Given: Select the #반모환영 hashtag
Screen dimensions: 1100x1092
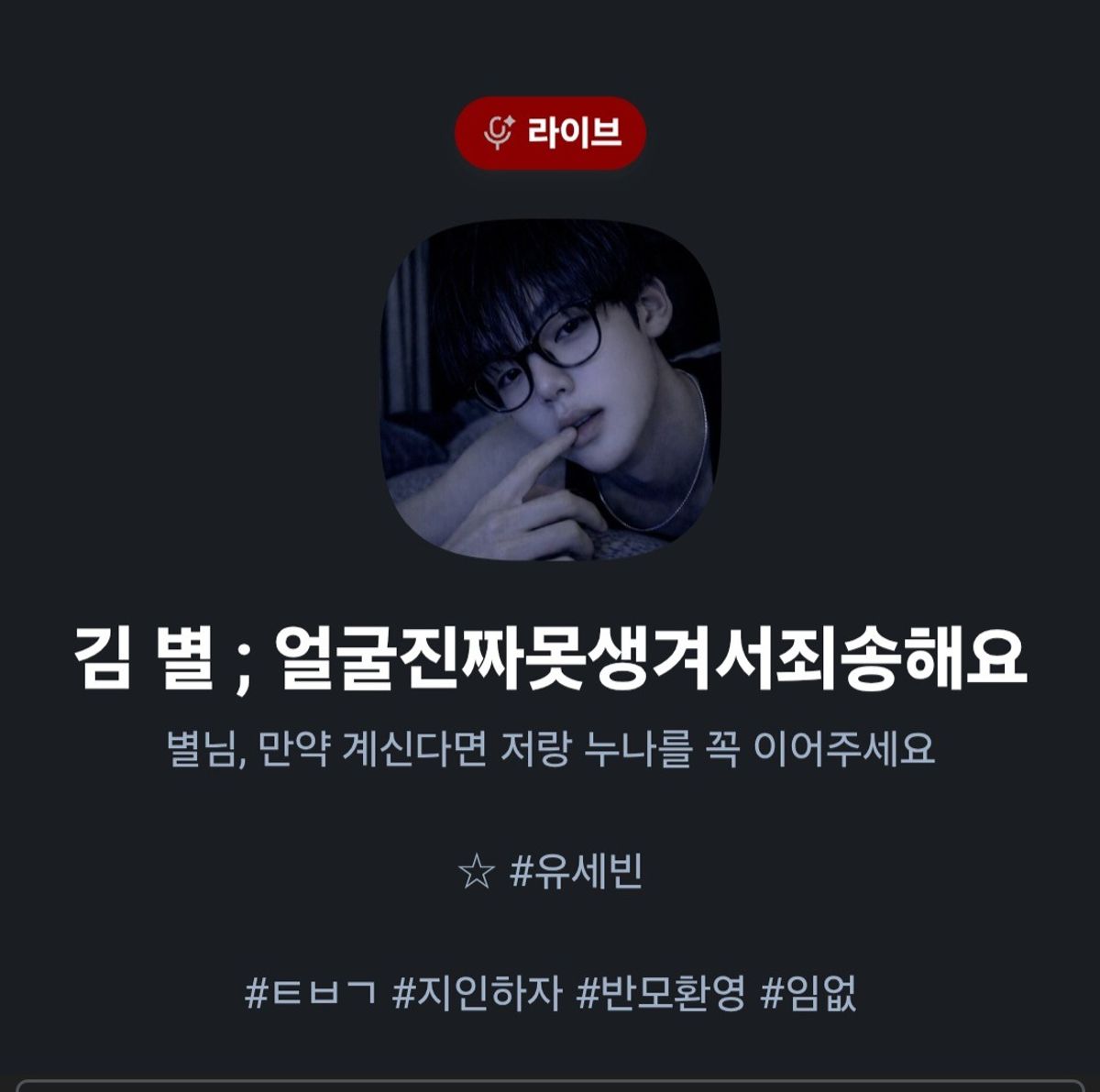Looking at the screenshot, I should pos(660,992).
